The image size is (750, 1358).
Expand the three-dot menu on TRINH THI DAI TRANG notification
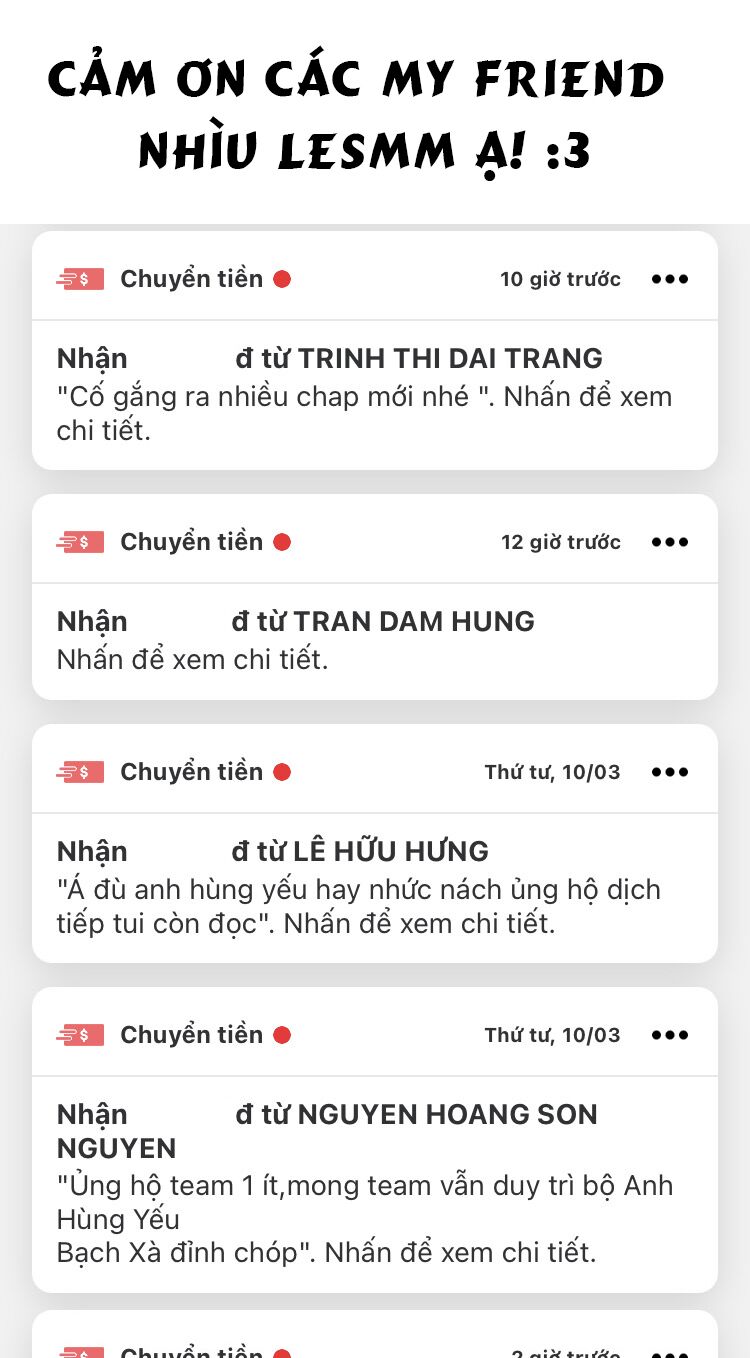(669, 278)
